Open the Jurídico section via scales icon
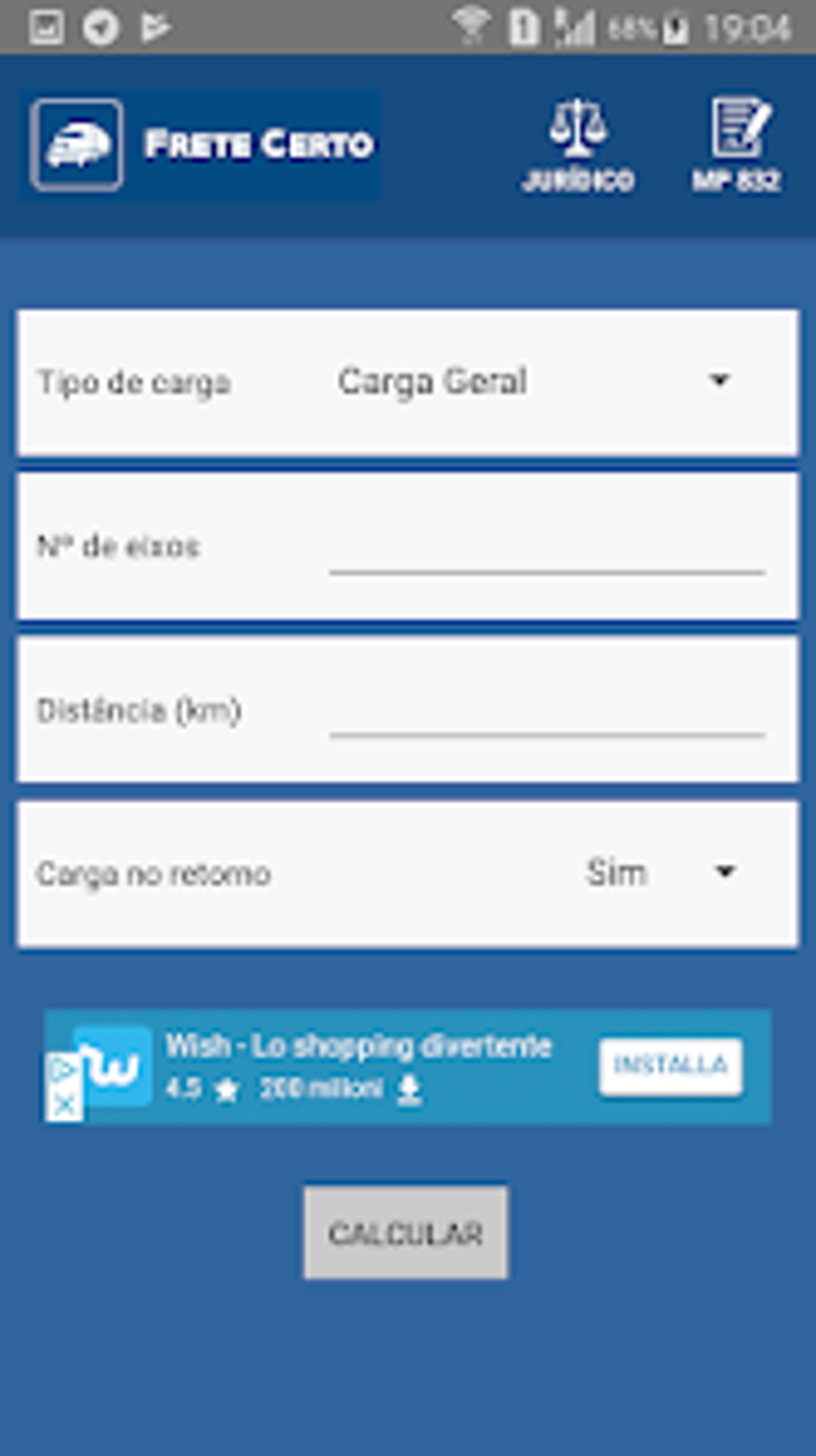This screenshot has width=816, height=1456. [x=578, y=144]
